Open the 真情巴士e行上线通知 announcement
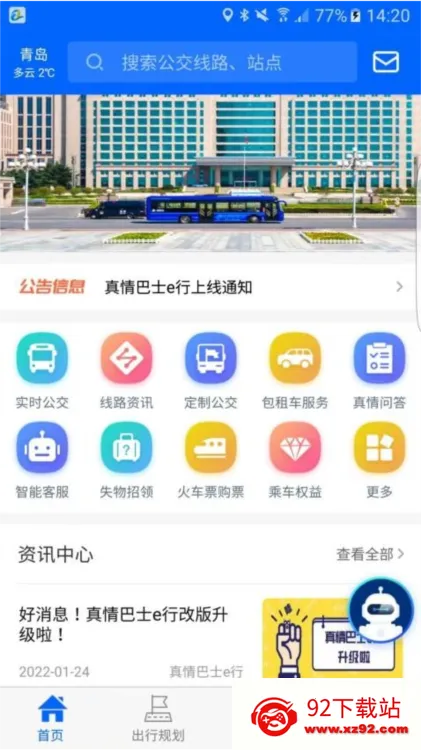Image resolution: width=421 pixels, height=750 pixels. click(x=210, y=287)
